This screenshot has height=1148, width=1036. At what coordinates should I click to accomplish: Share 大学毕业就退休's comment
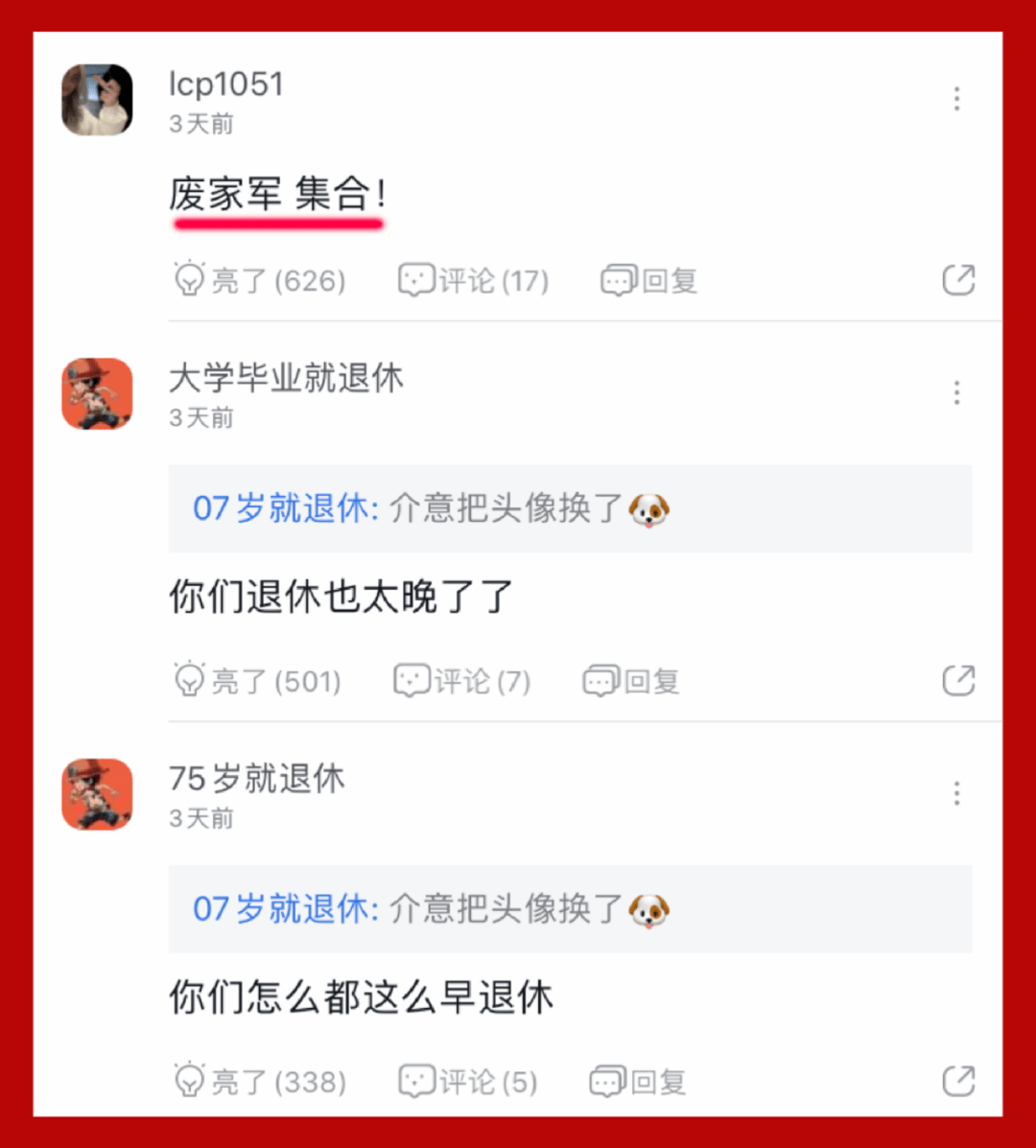click(958, 681)
